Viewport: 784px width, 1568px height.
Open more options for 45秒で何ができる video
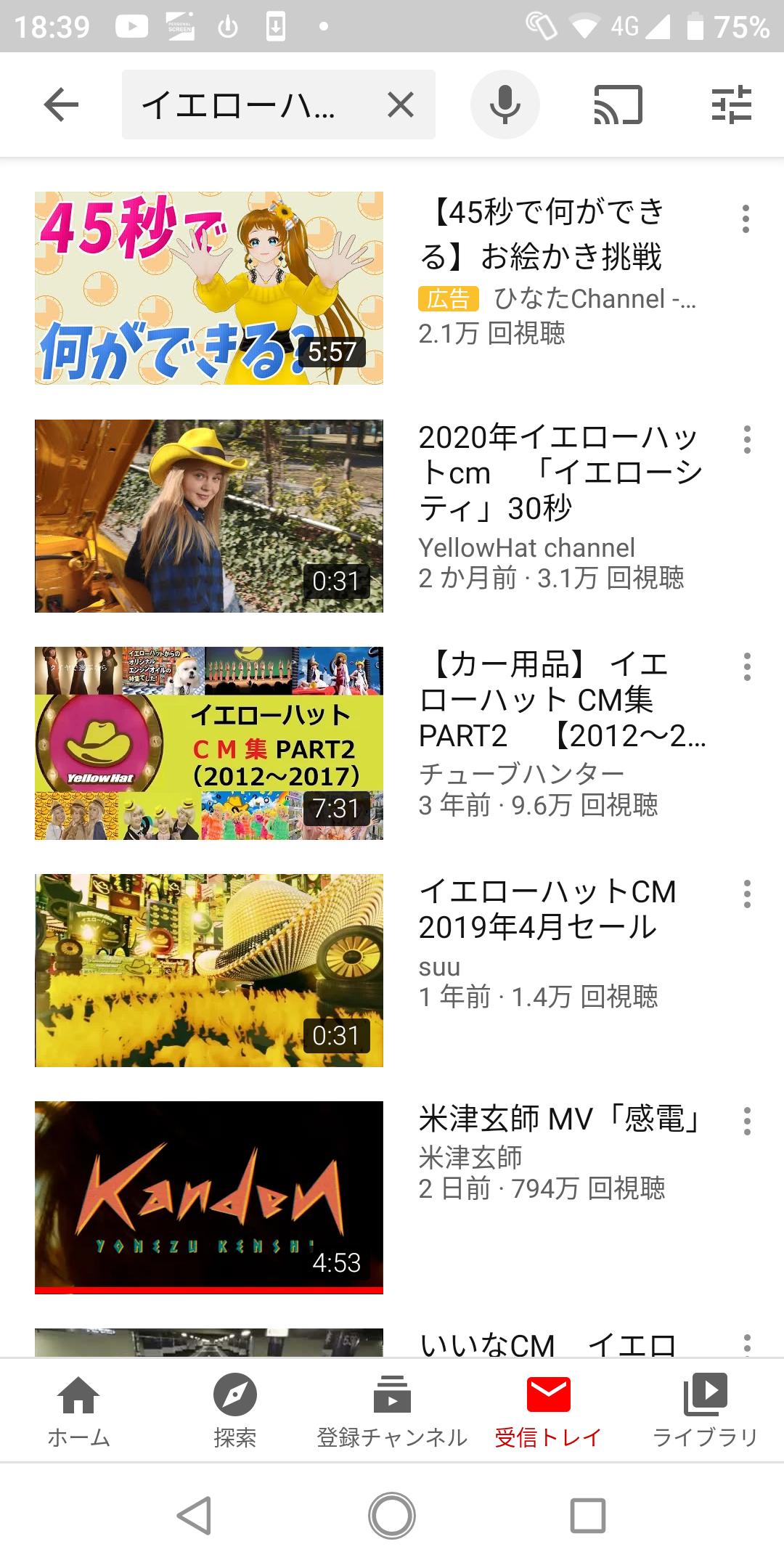[746, 219]
